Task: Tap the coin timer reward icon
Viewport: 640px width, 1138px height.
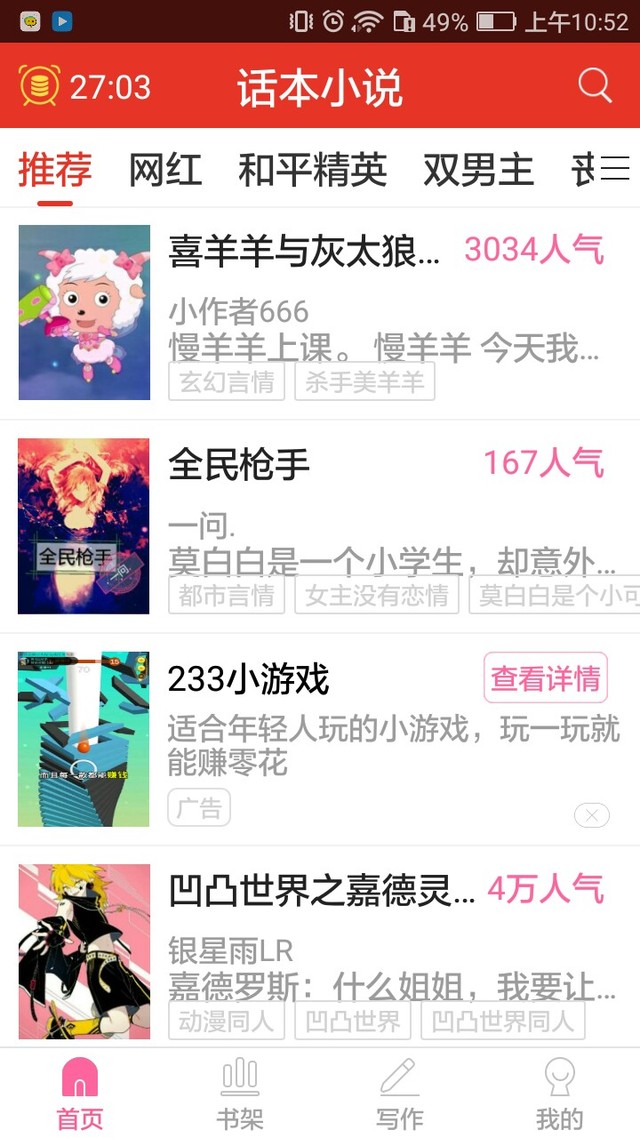Action: pyautogui.click(x=39, y=87)
